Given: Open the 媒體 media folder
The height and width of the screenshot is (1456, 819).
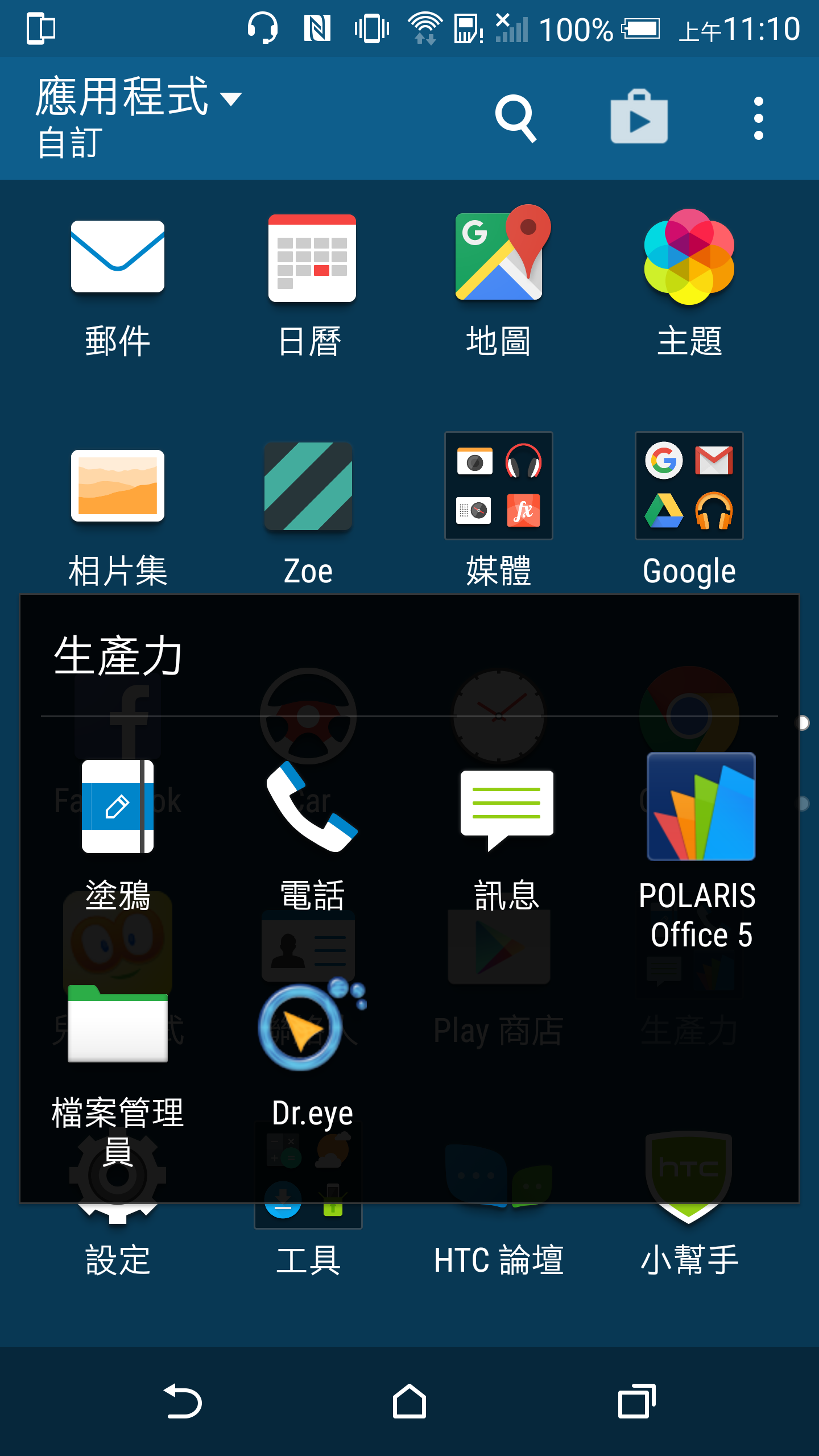Looking at the screenshot, I should coord(499,486).
